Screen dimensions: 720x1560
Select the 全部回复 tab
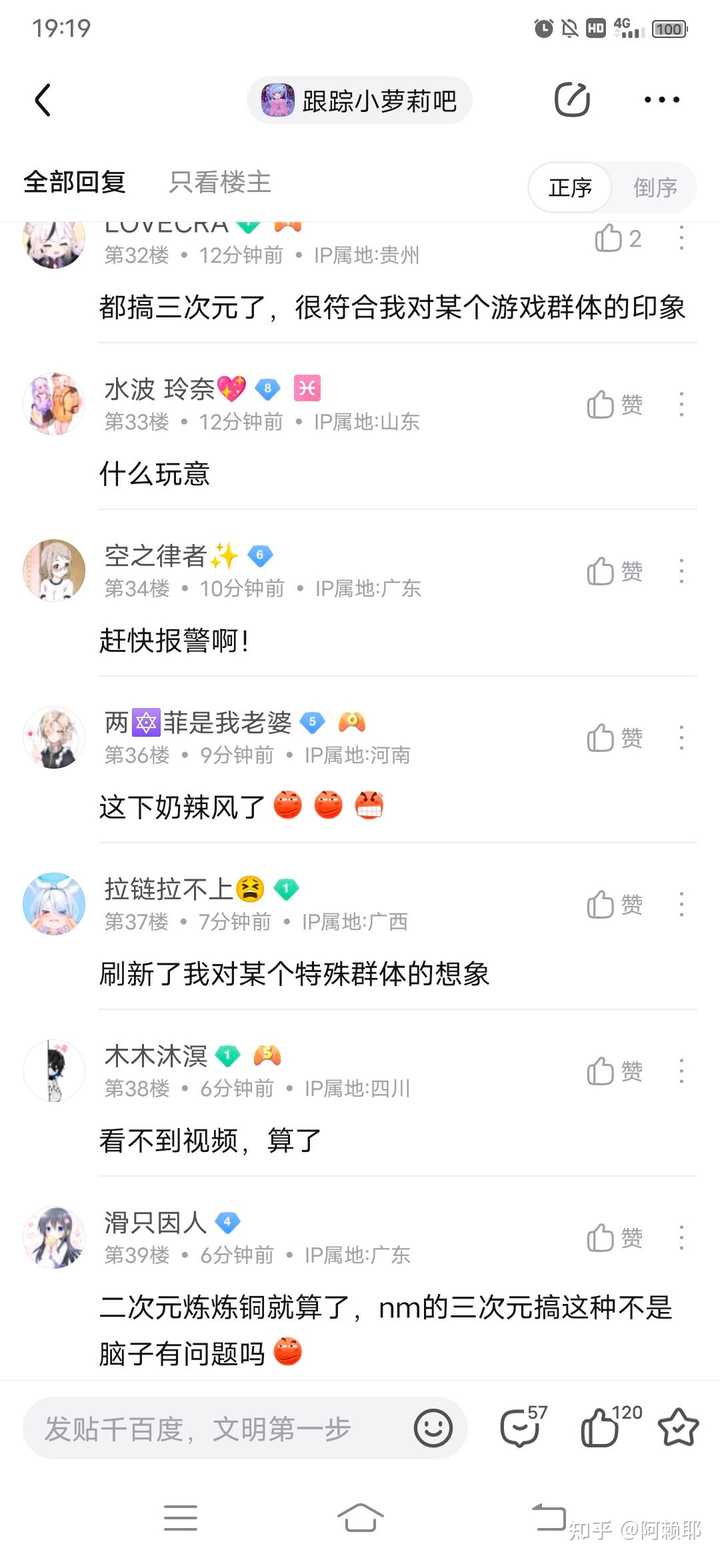pos(75,182)
